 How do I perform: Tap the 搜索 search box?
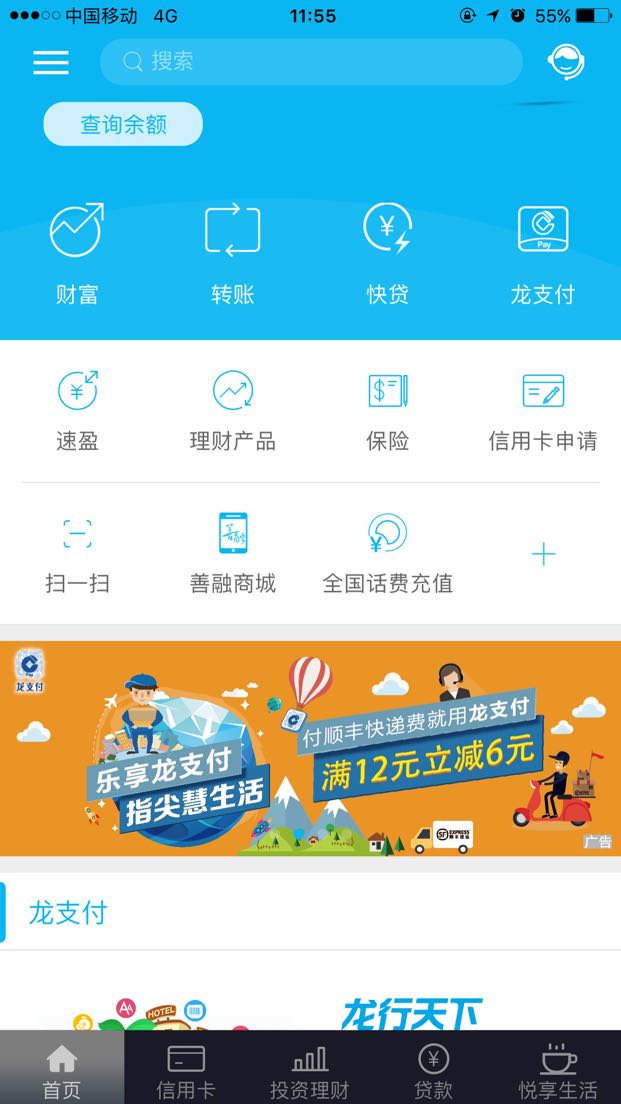click(311, 62)
